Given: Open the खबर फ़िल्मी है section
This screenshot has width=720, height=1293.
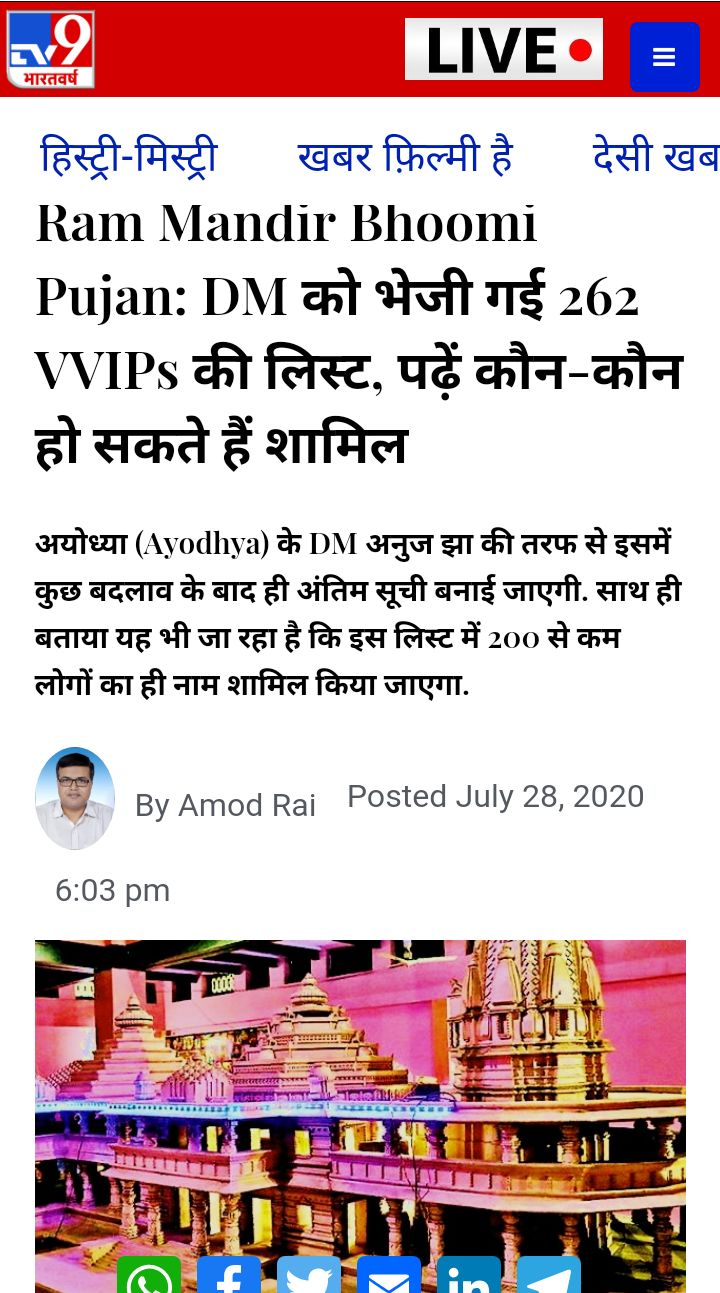Looking at the screenshot, I should (405, 157).
